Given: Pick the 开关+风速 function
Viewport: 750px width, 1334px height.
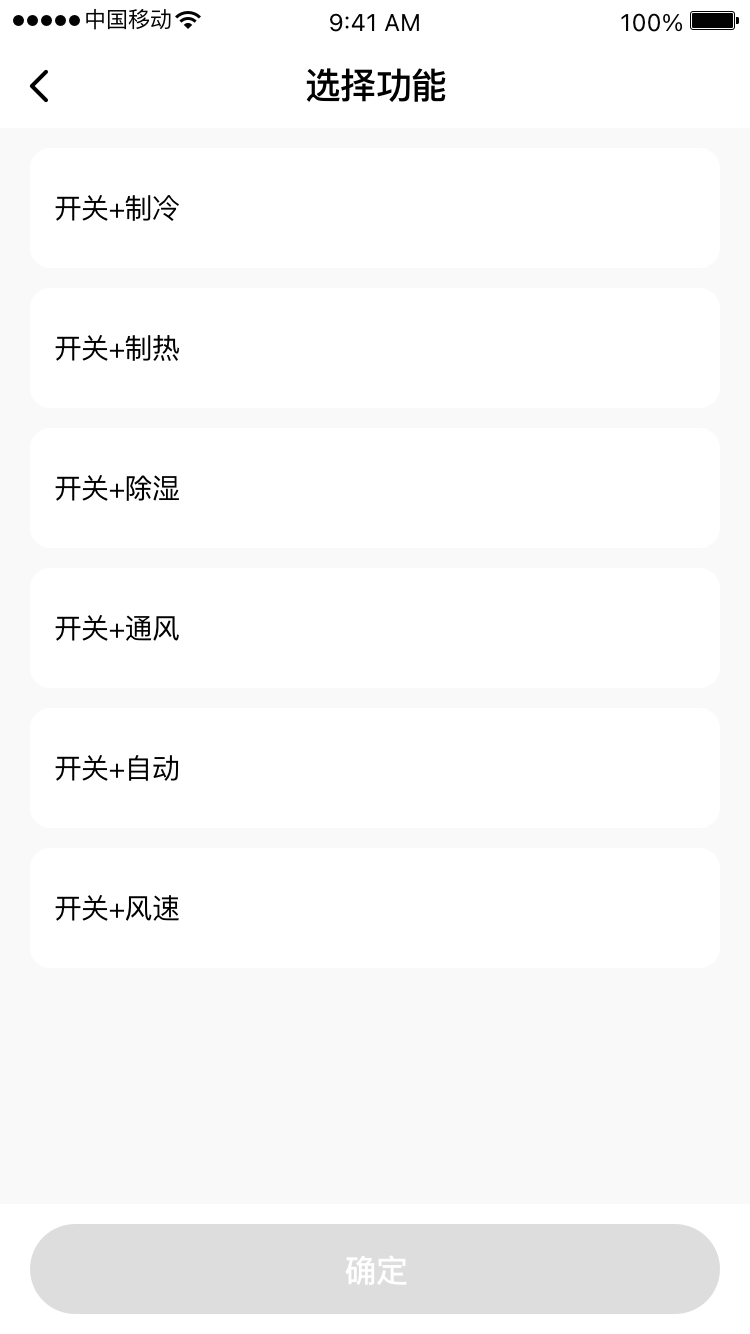Looking at the screenshot, I should [x=374, y=908].
